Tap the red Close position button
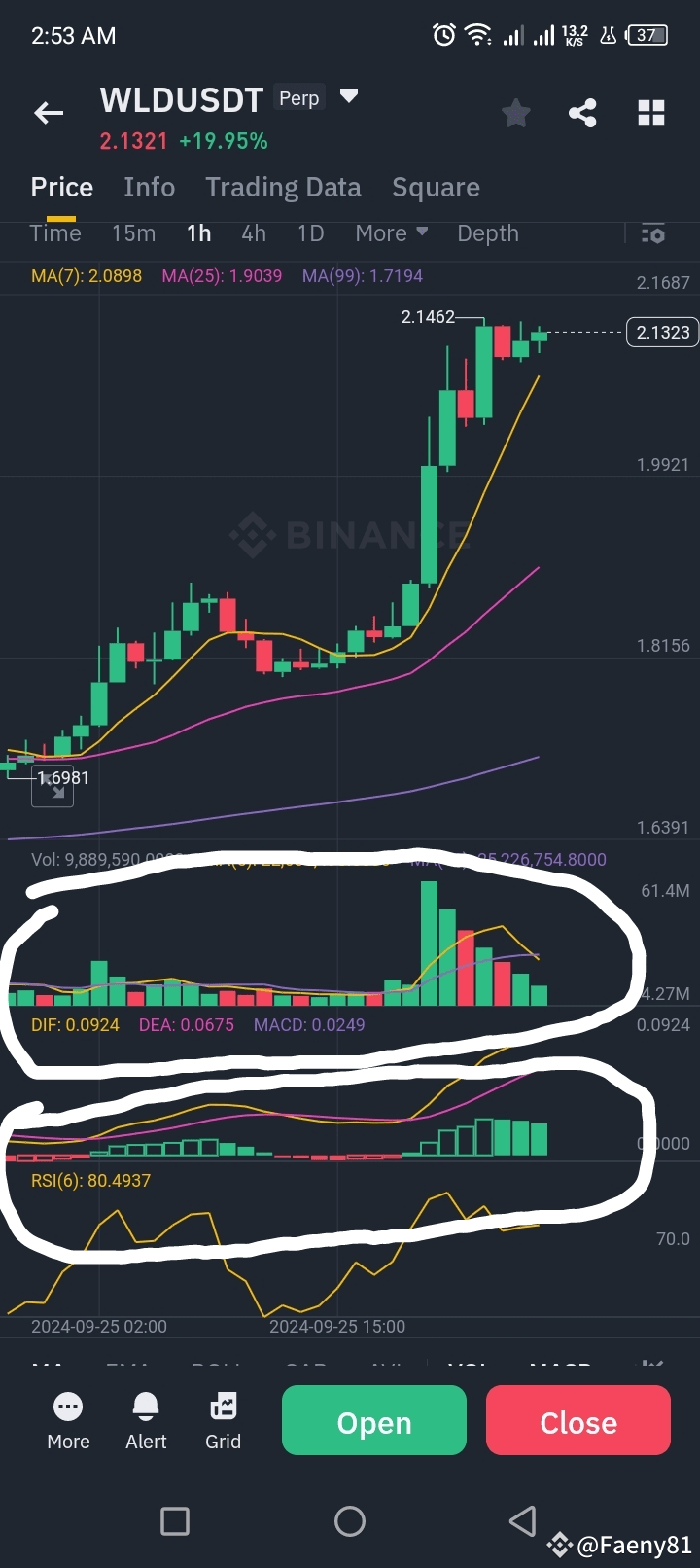700x1568 pixels. click(x=578, y=1422)
